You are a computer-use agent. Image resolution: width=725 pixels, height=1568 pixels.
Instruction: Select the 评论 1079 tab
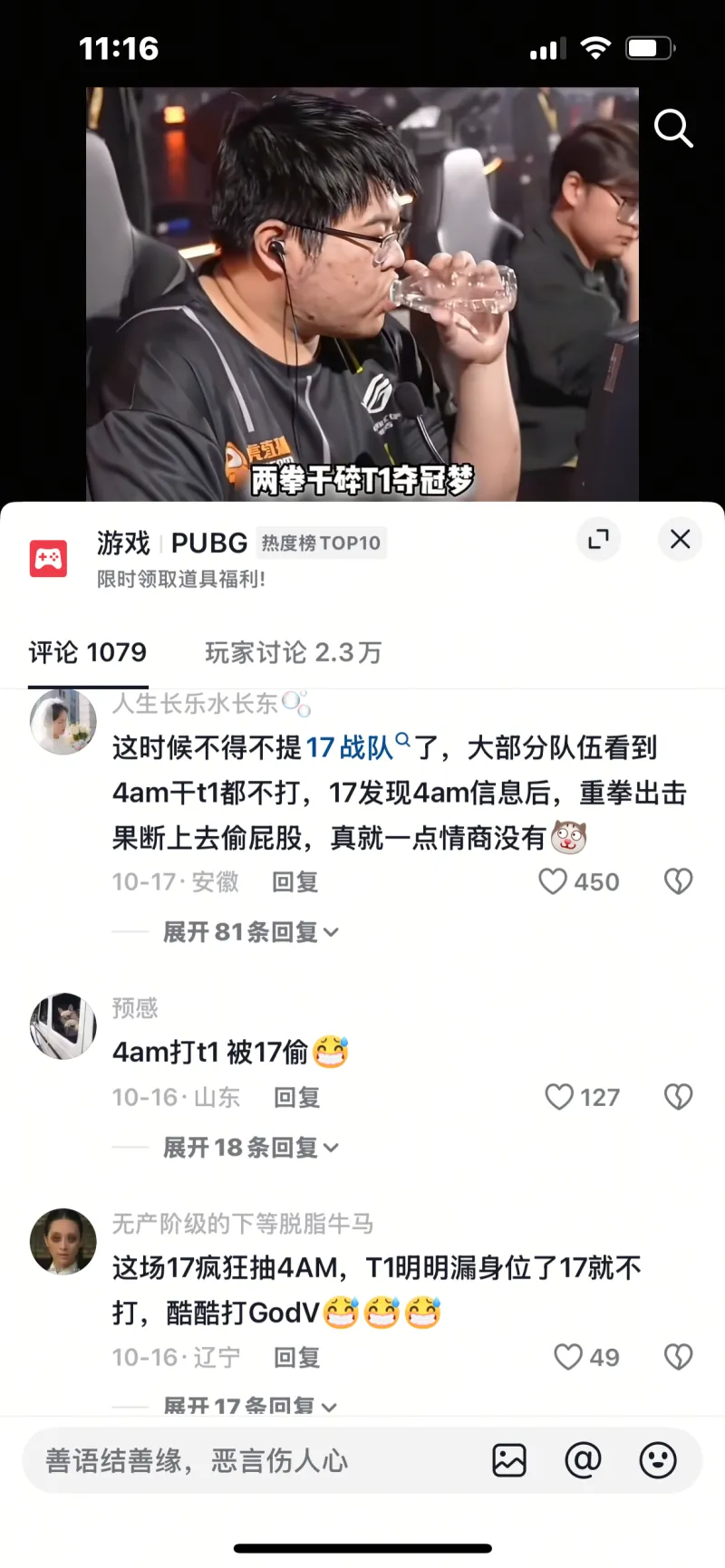(x=88, y=652)
